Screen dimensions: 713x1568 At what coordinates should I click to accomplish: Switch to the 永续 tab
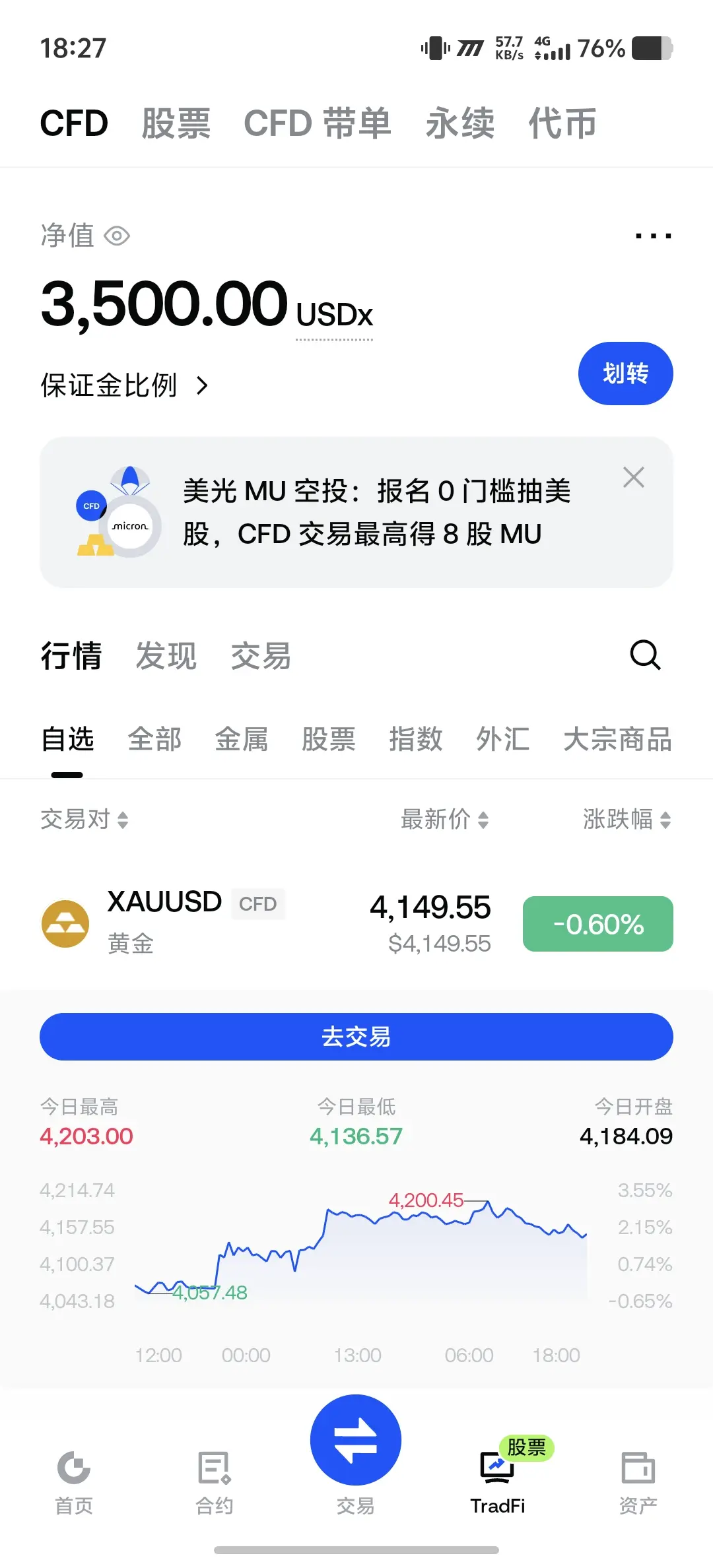pyautogui.click(x=460, y=123)
